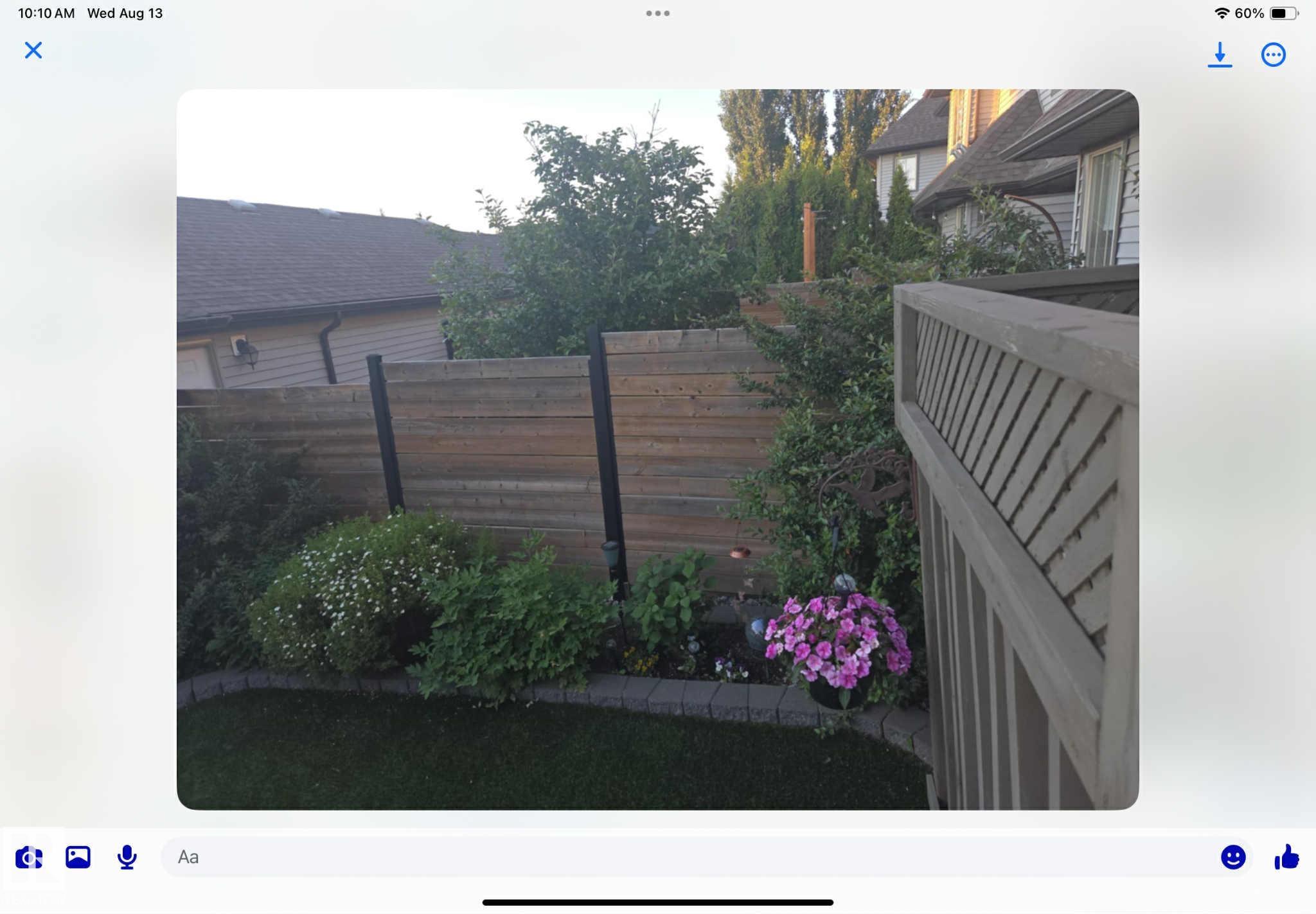Open the emoji picker
This screenshot has height=914, width=1316.
[x=1232, y=857]
